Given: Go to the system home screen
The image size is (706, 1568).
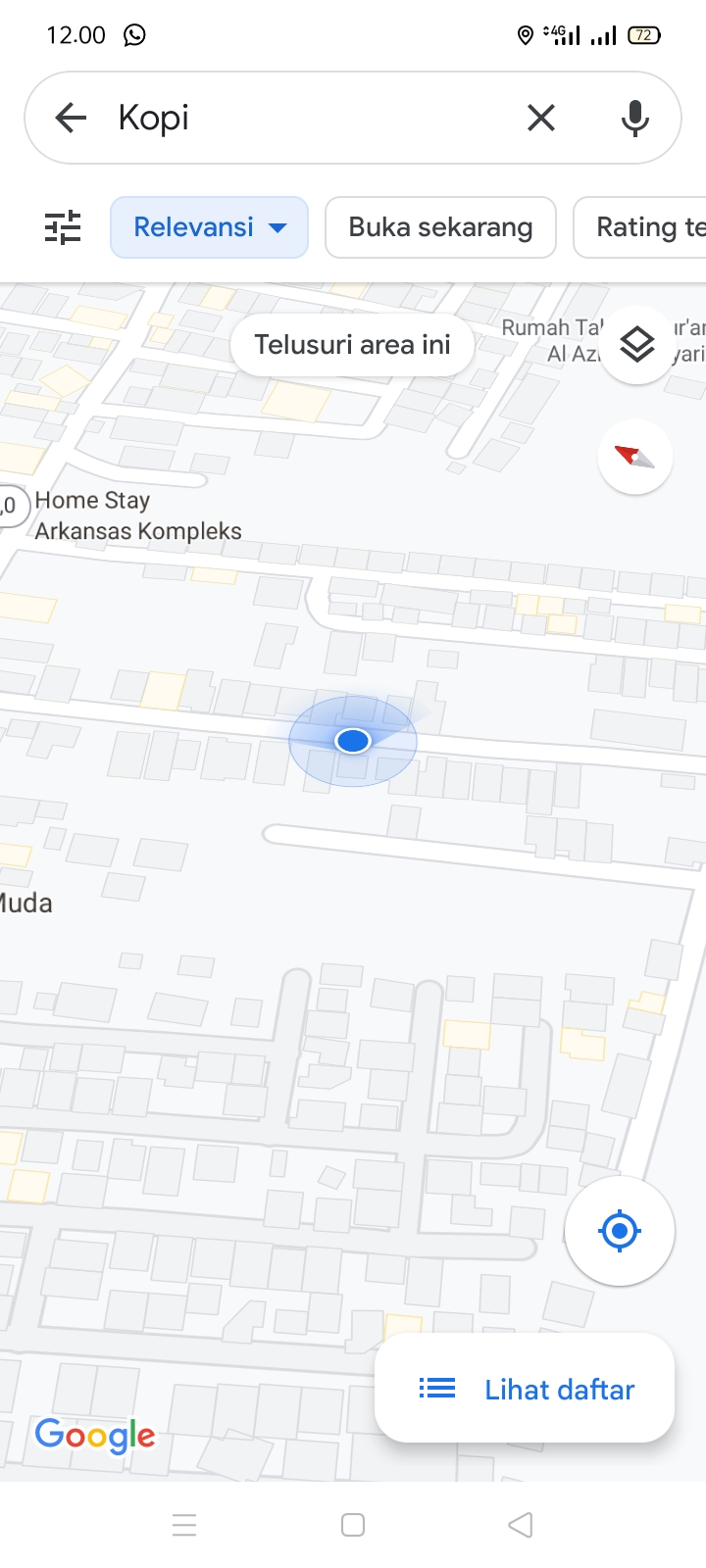Looking at the screenshot, I should pyautogui.click(x=353, y=1525).
